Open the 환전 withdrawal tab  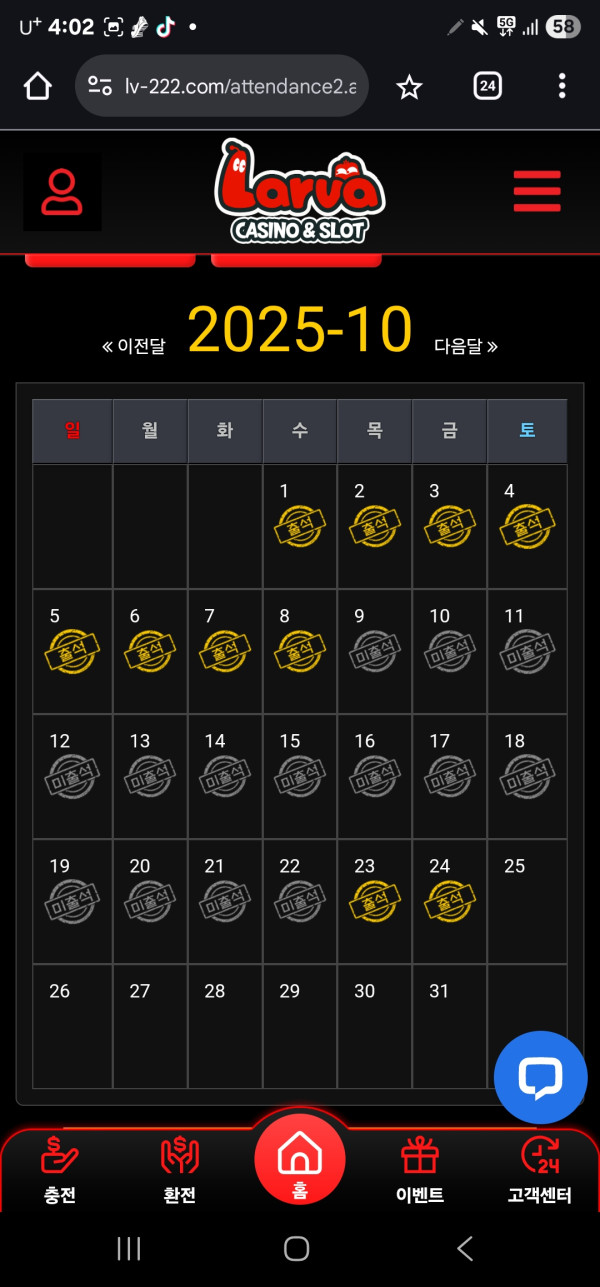click(x=180, y=1170)
